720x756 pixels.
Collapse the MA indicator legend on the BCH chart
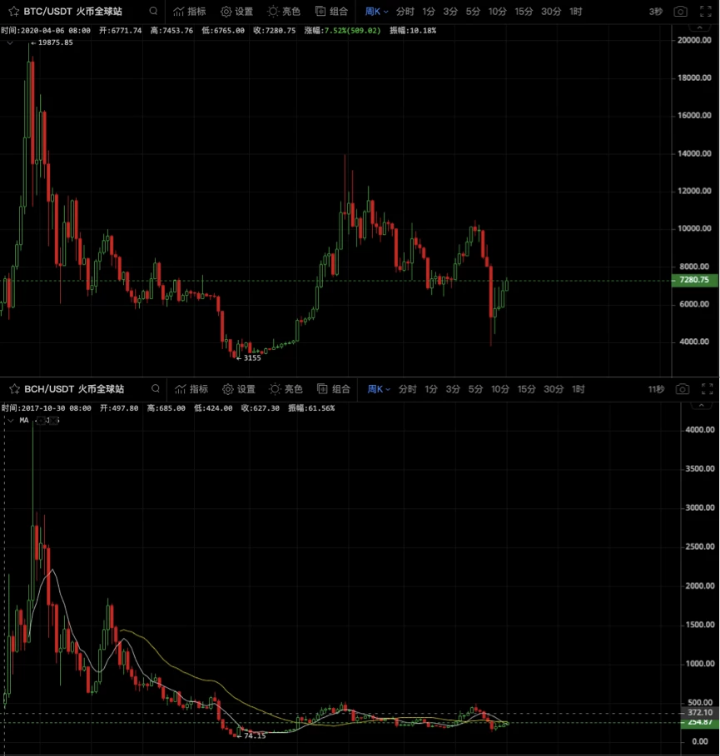point(10,421)
